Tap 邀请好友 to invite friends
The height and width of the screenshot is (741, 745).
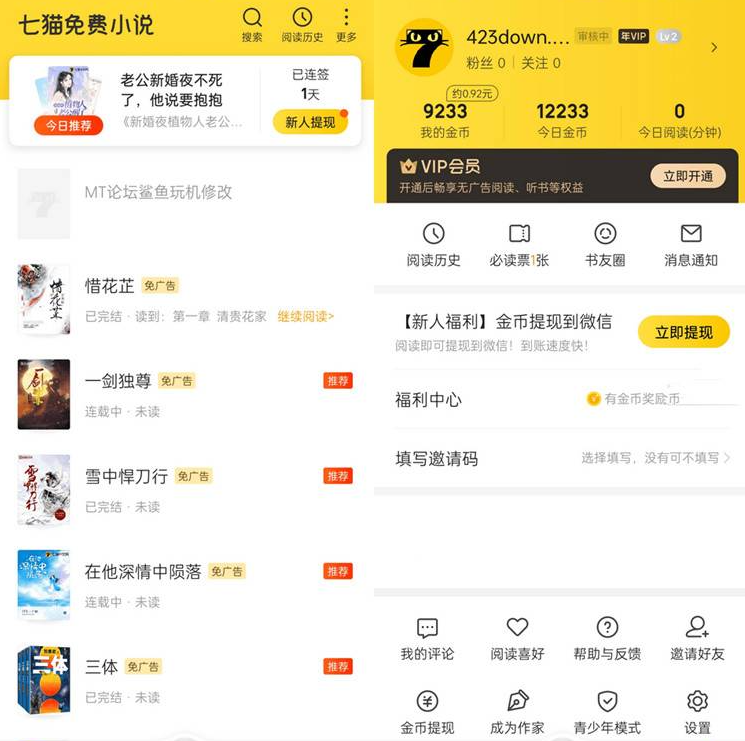pos(697,638)
